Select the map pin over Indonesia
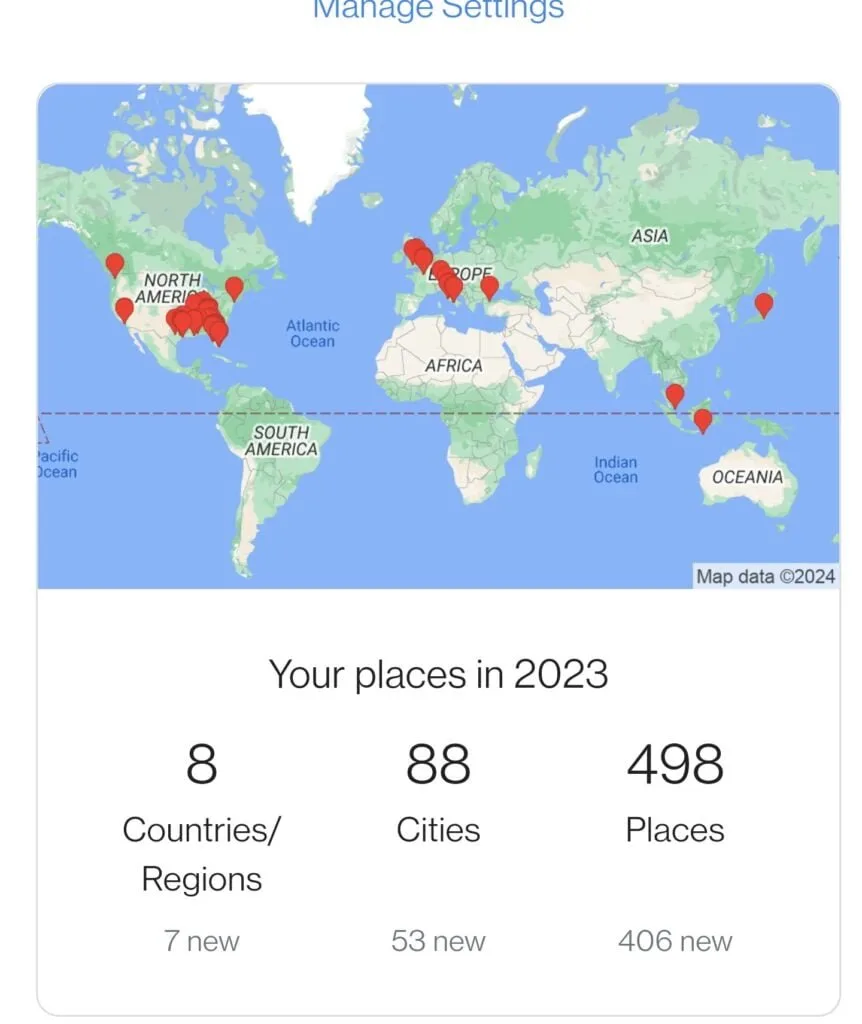The height and width of the screenshot is (1024, 862). pyautogui.click(x=703, y=421)
